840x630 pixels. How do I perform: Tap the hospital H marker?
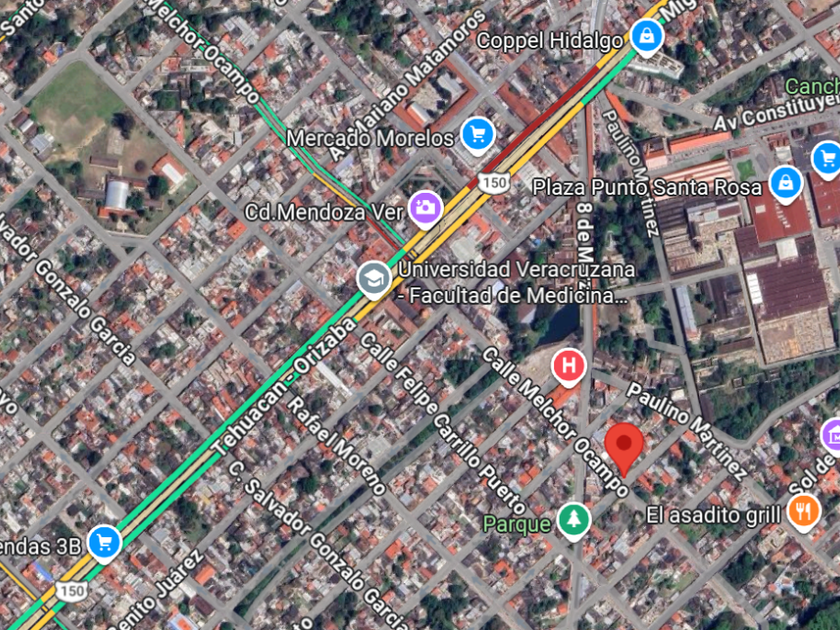pyautogui.click(x=570, y=365)
